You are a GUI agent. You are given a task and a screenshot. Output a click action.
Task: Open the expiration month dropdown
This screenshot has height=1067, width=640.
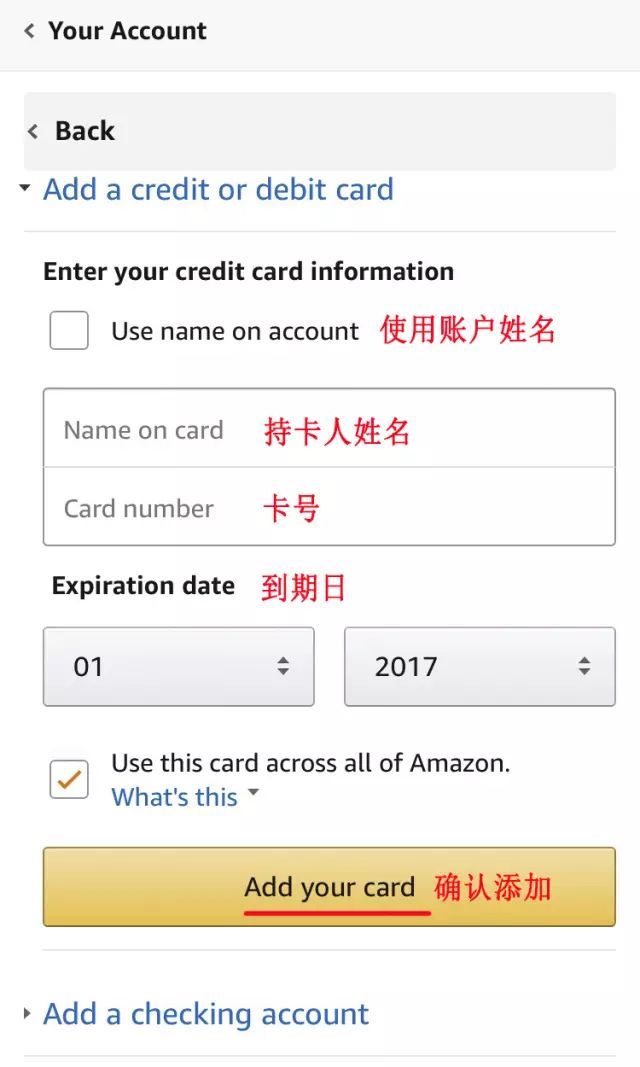tap(179, 667)
